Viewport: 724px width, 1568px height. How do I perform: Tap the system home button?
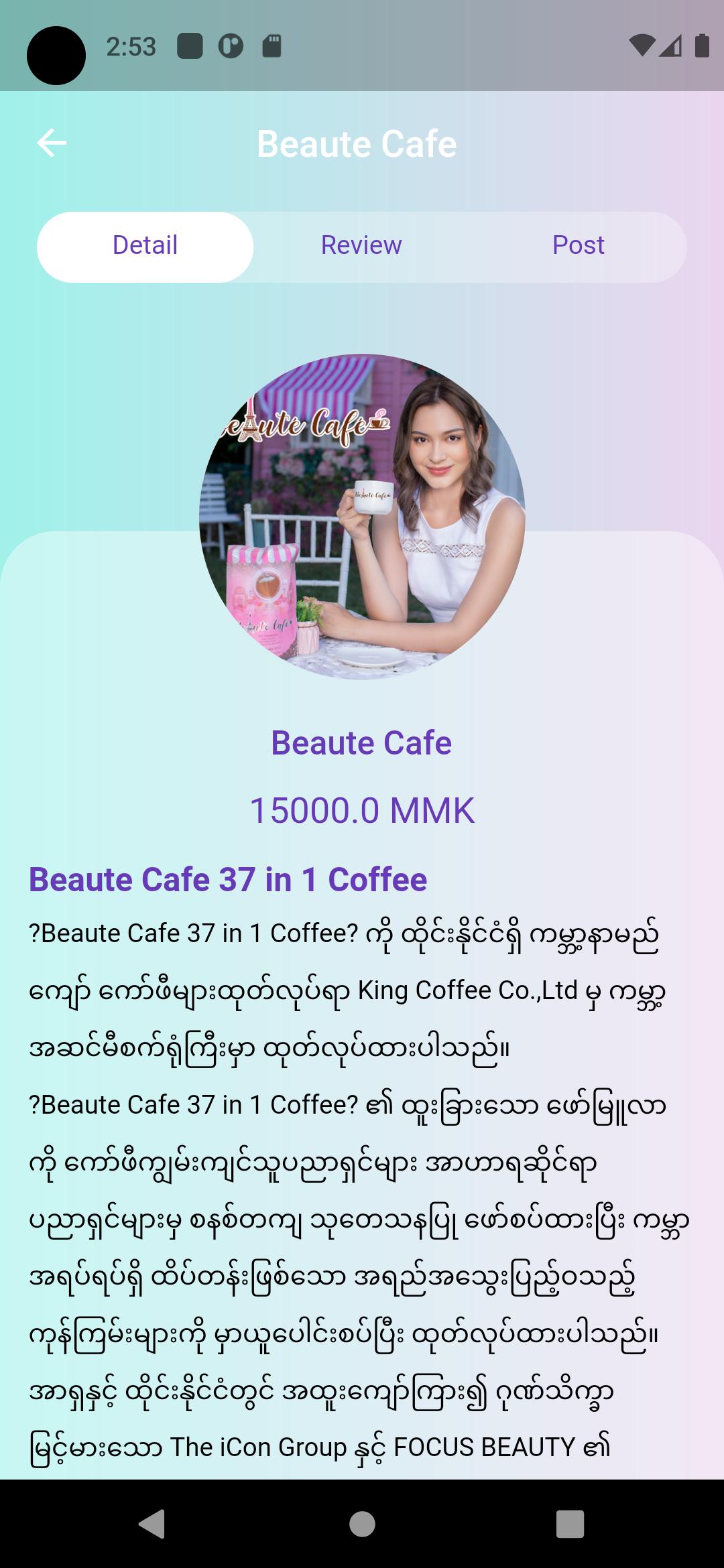(x=362, y=1524)
